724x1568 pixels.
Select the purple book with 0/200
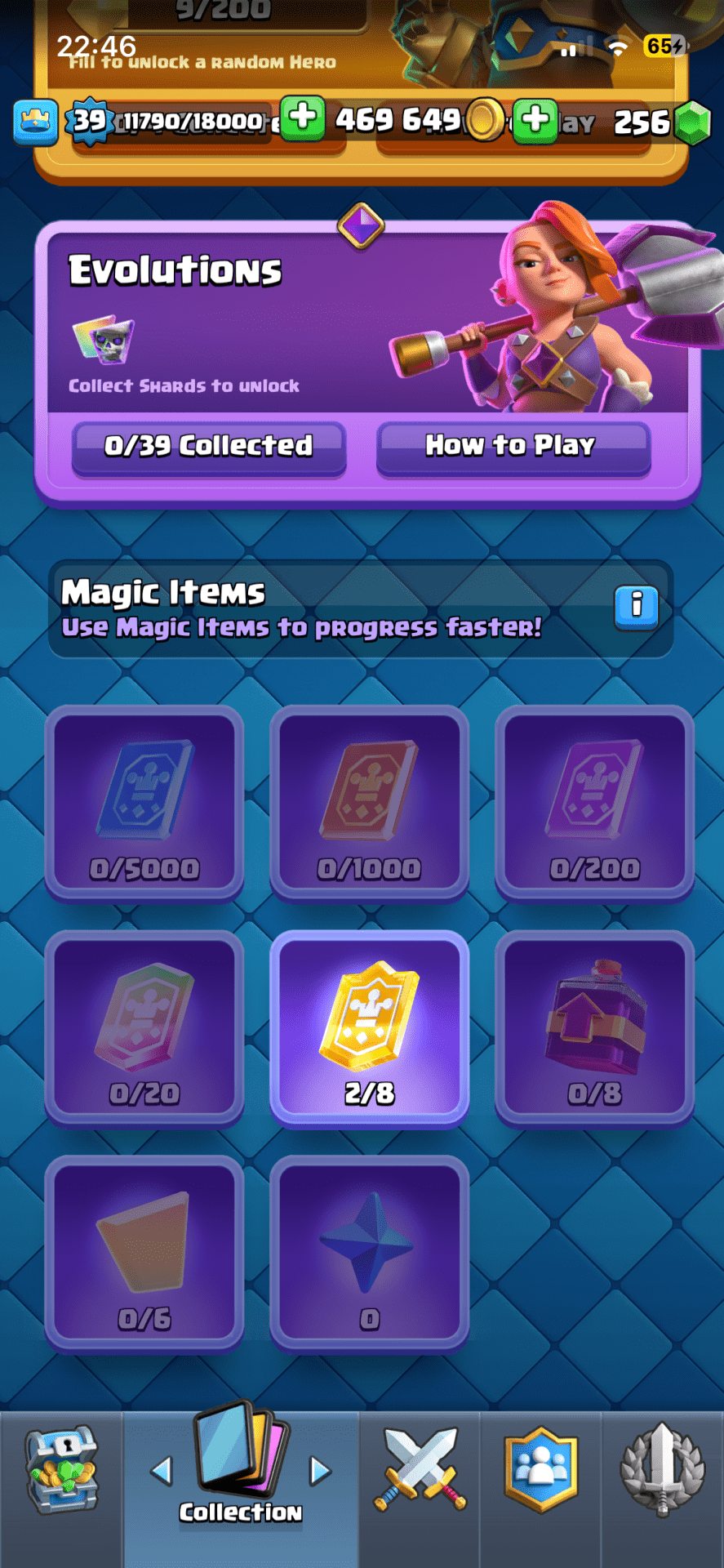coord(594,803)
